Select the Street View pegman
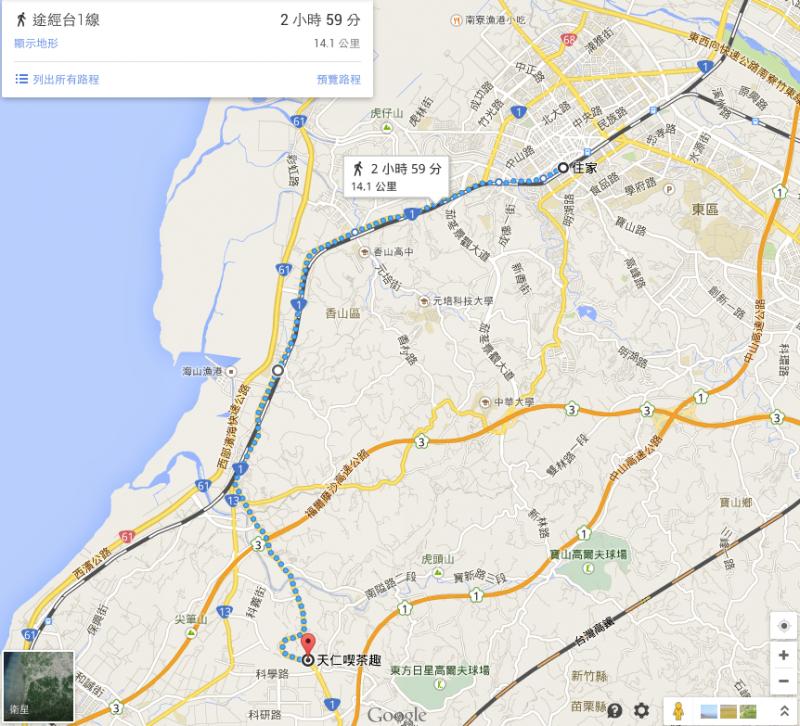 [x=679, y=710]
